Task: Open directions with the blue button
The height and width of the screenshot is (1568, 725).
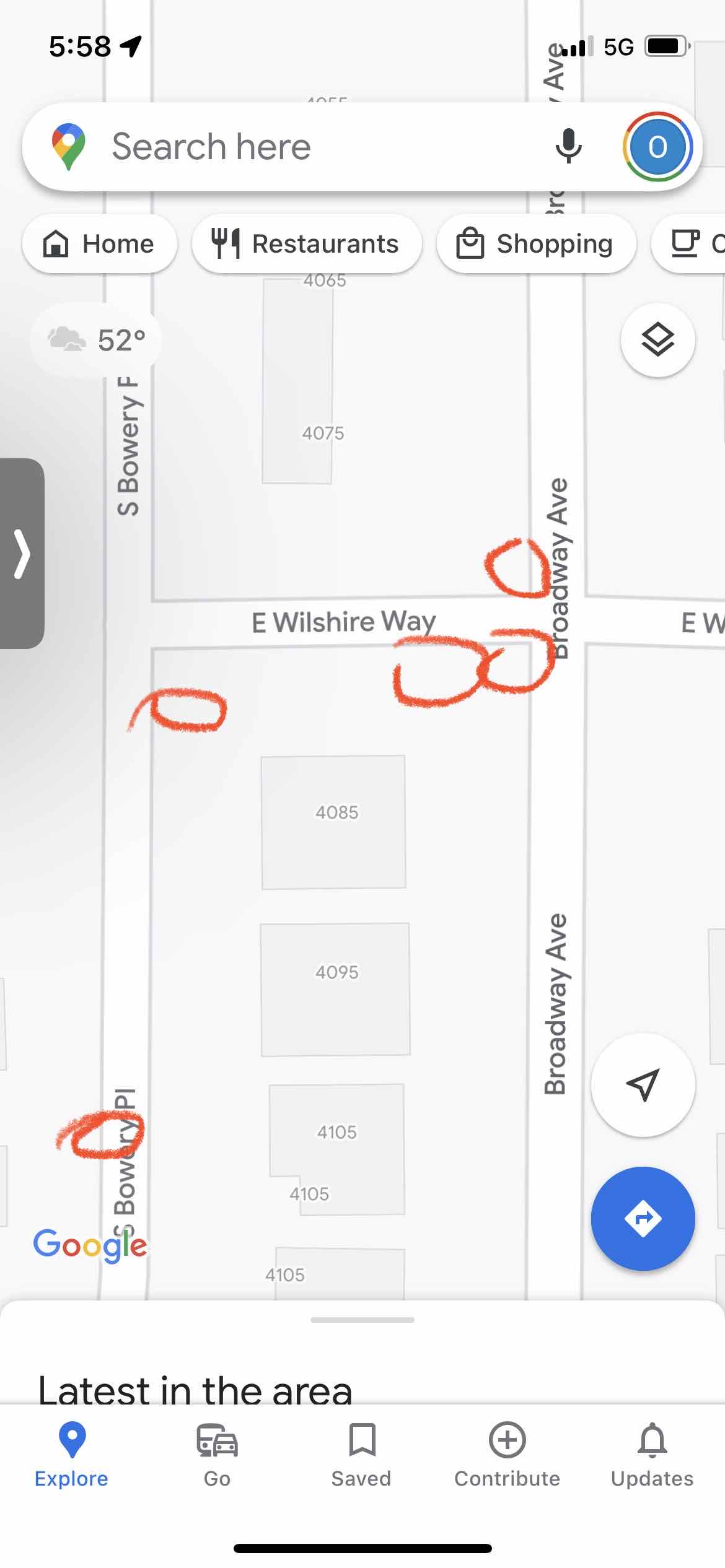Action: 643,1218
